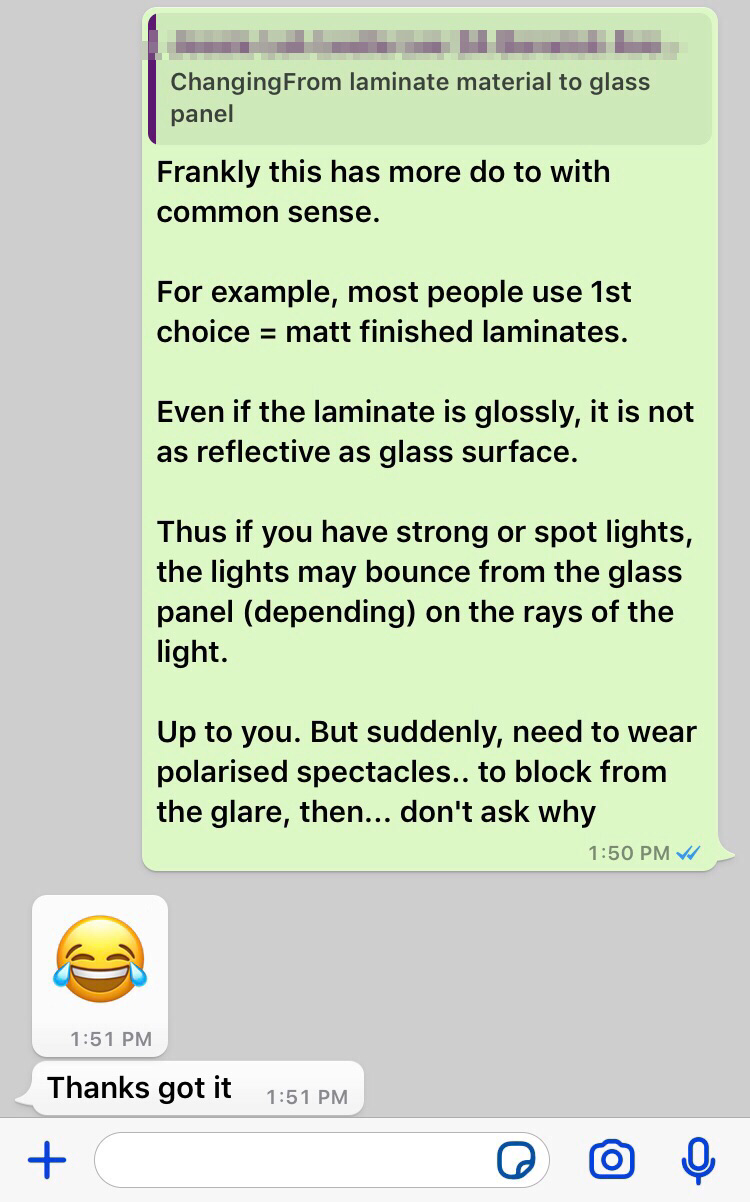Open the attachment plus menu
This screenshot has height=1202, width=750.
coord(46,1160)
